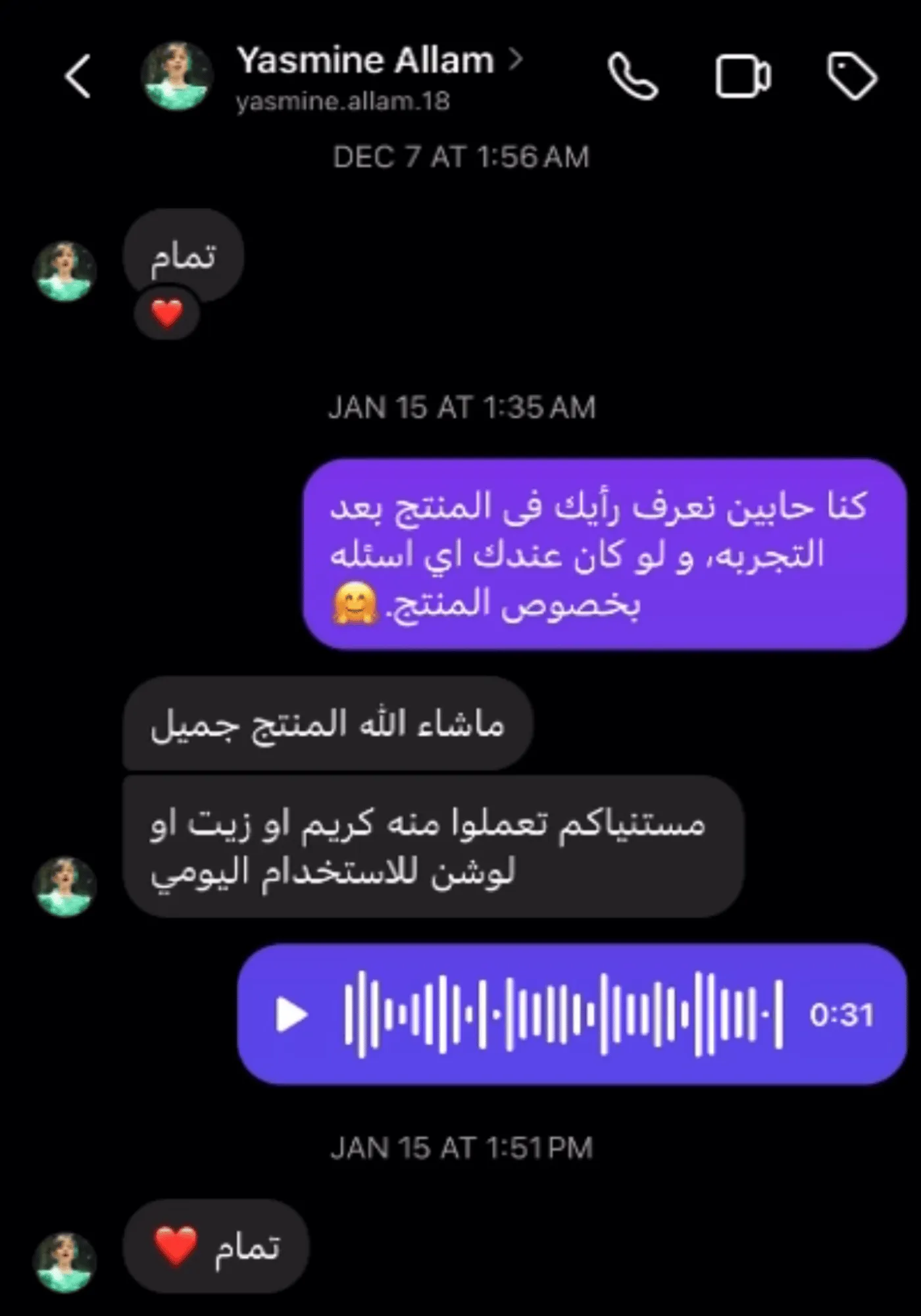Tap Yasmine's header profile picture
This screenshot has width=921, height=1316.
[176, 76]
